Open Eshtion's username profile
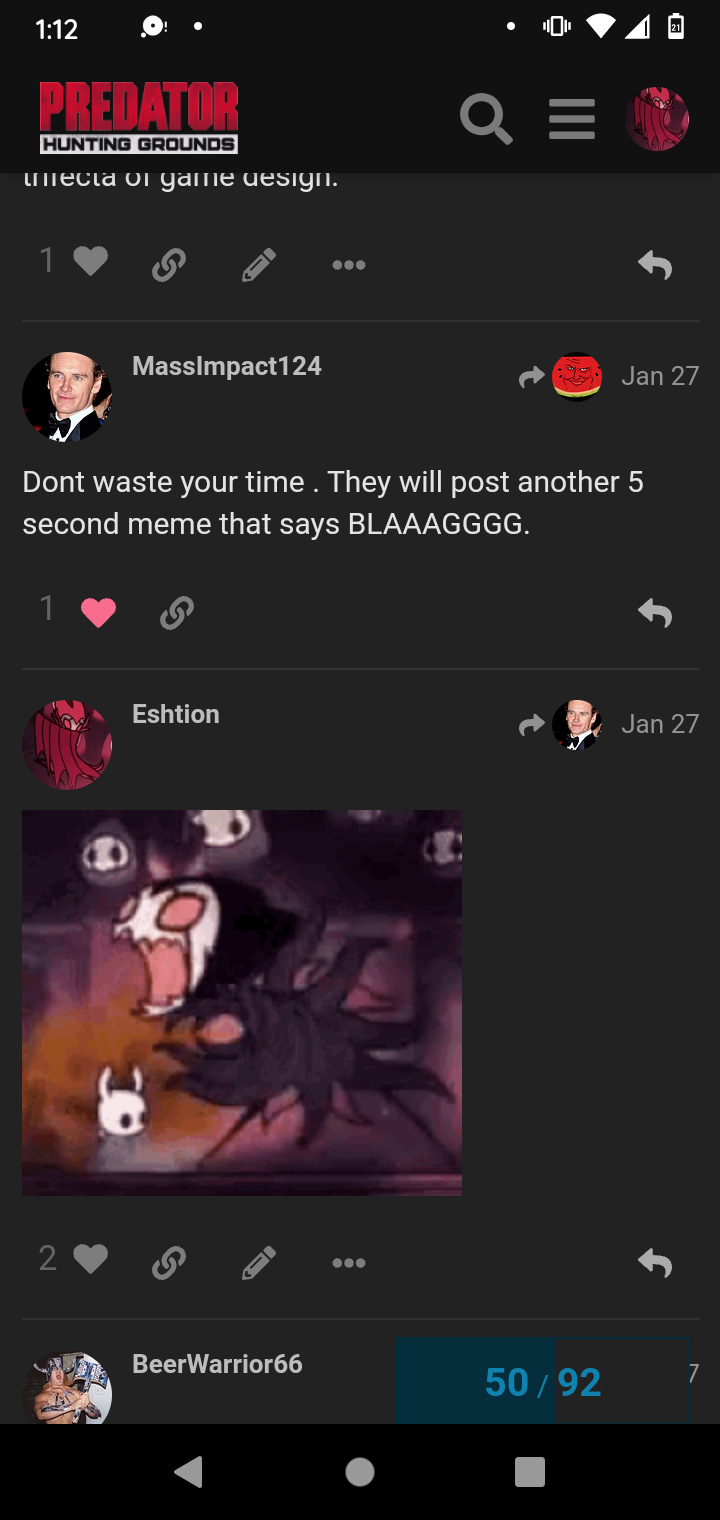This screenshot has height=1520, width=720. (176, 714)
